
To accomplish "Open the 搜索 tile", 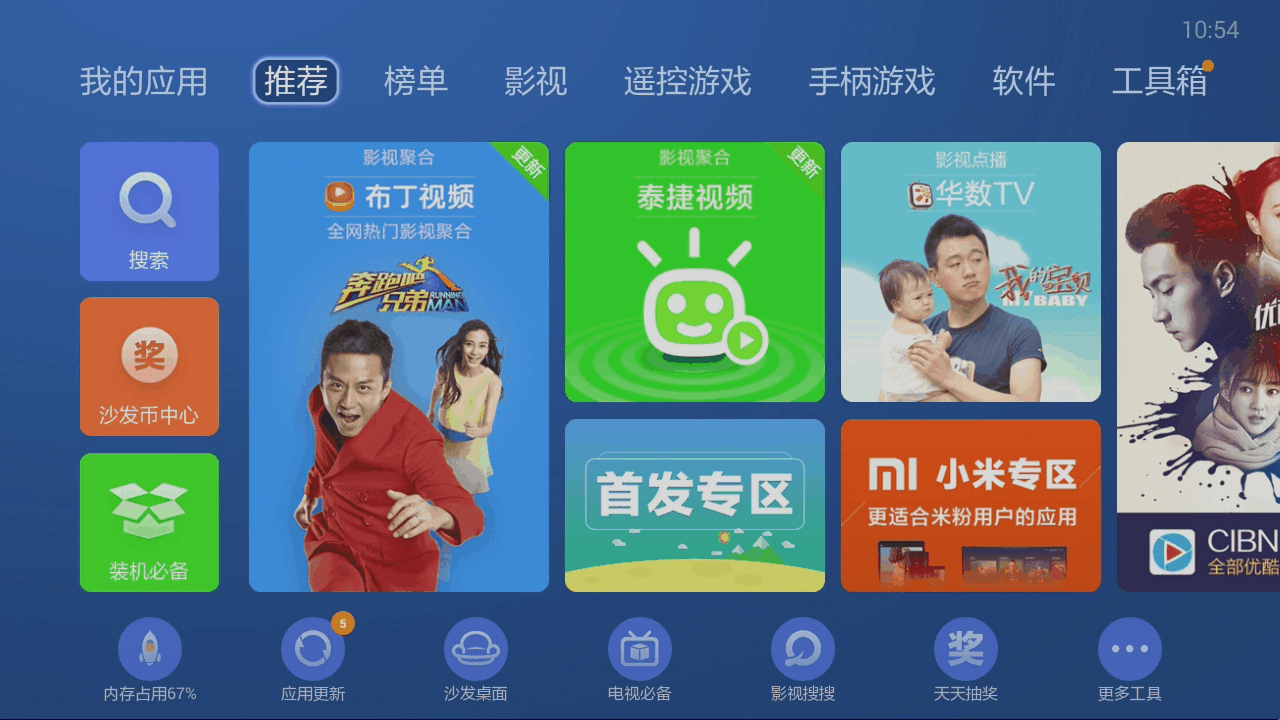I will pos(149,211).
